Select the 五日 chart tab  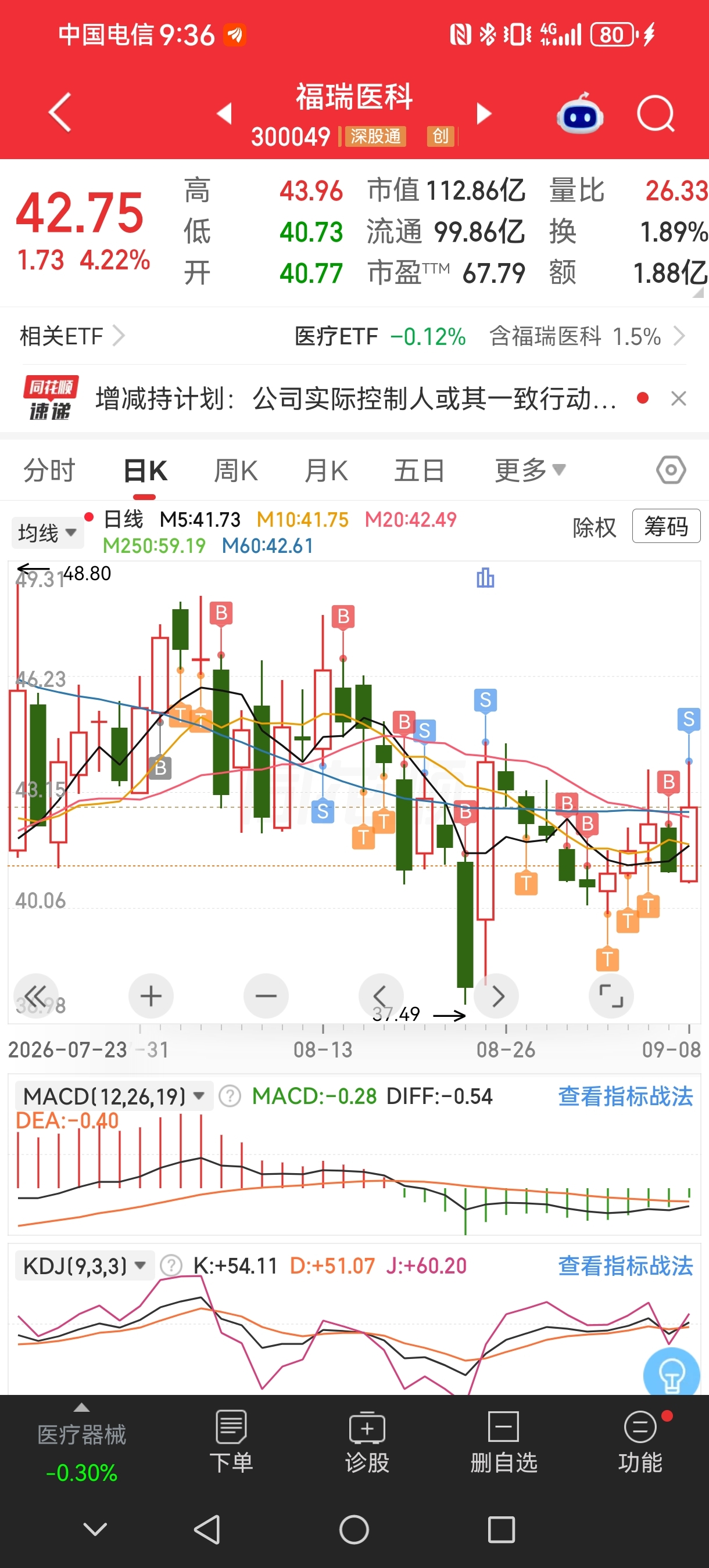[419, 470]
